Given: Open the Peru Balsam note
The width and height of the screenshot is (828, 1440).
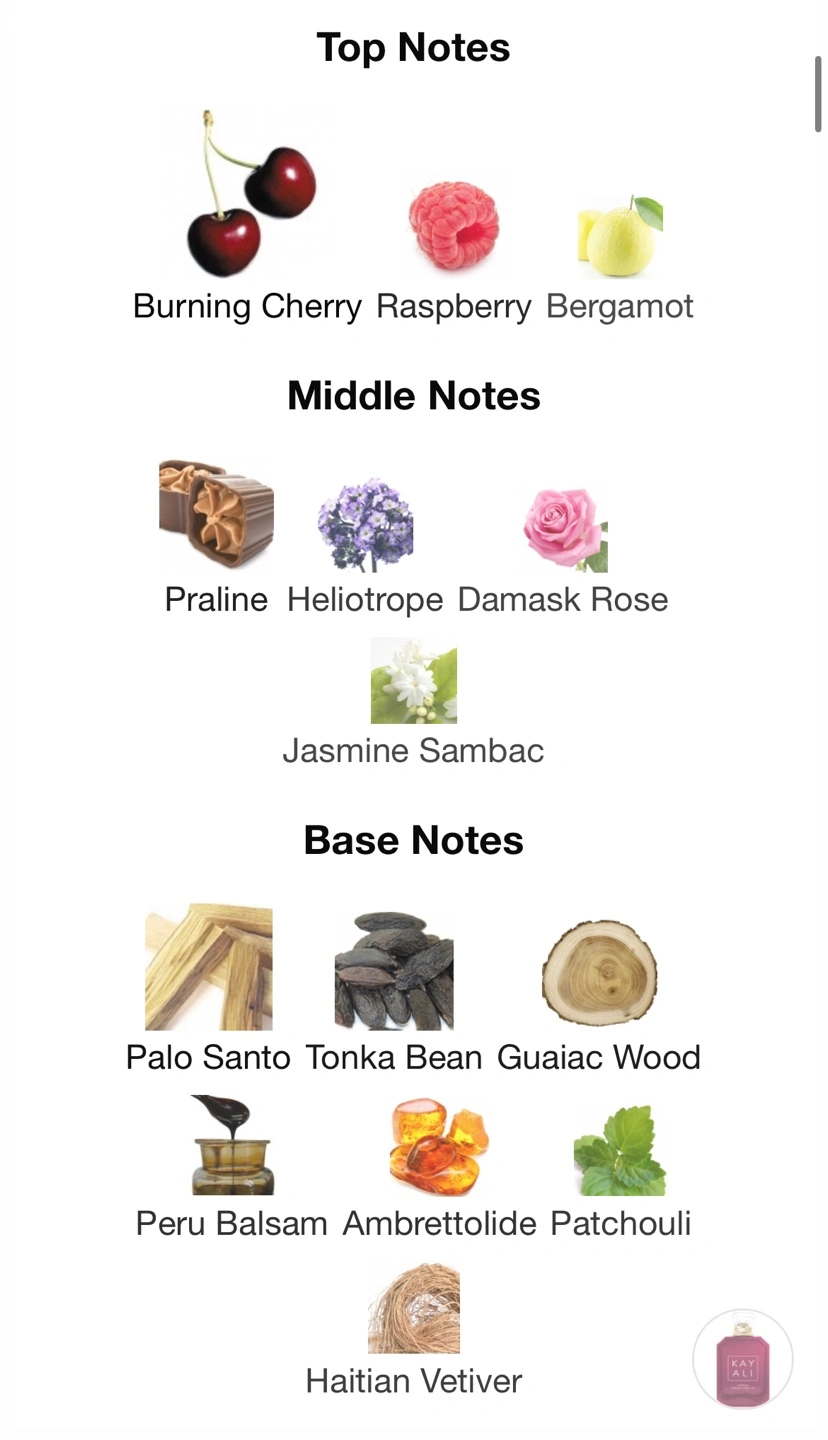Looking at the screenshot, I should 231,1168.
